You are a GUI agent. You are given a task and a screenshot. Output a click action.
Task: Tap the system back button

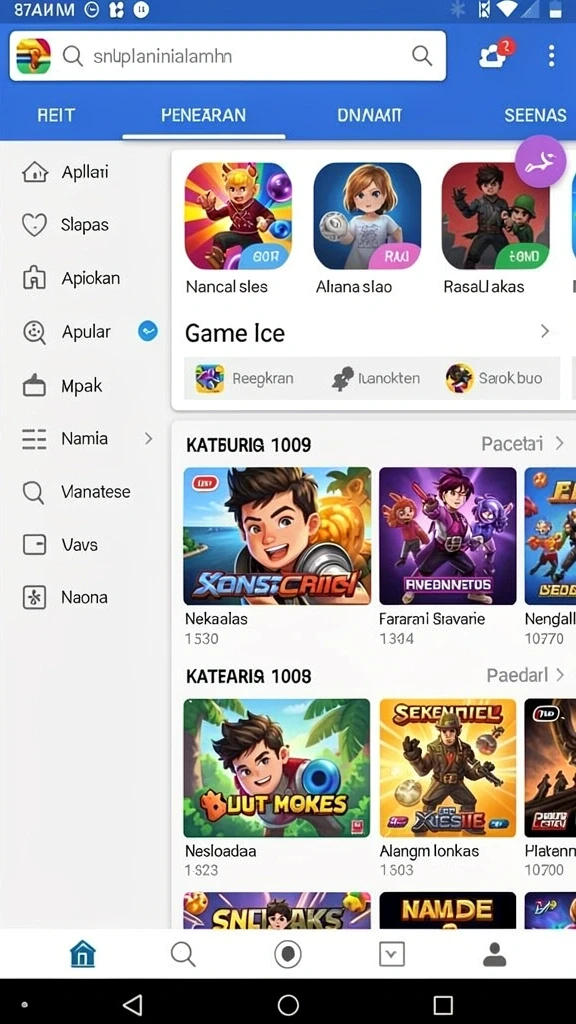click(133, 1004)
